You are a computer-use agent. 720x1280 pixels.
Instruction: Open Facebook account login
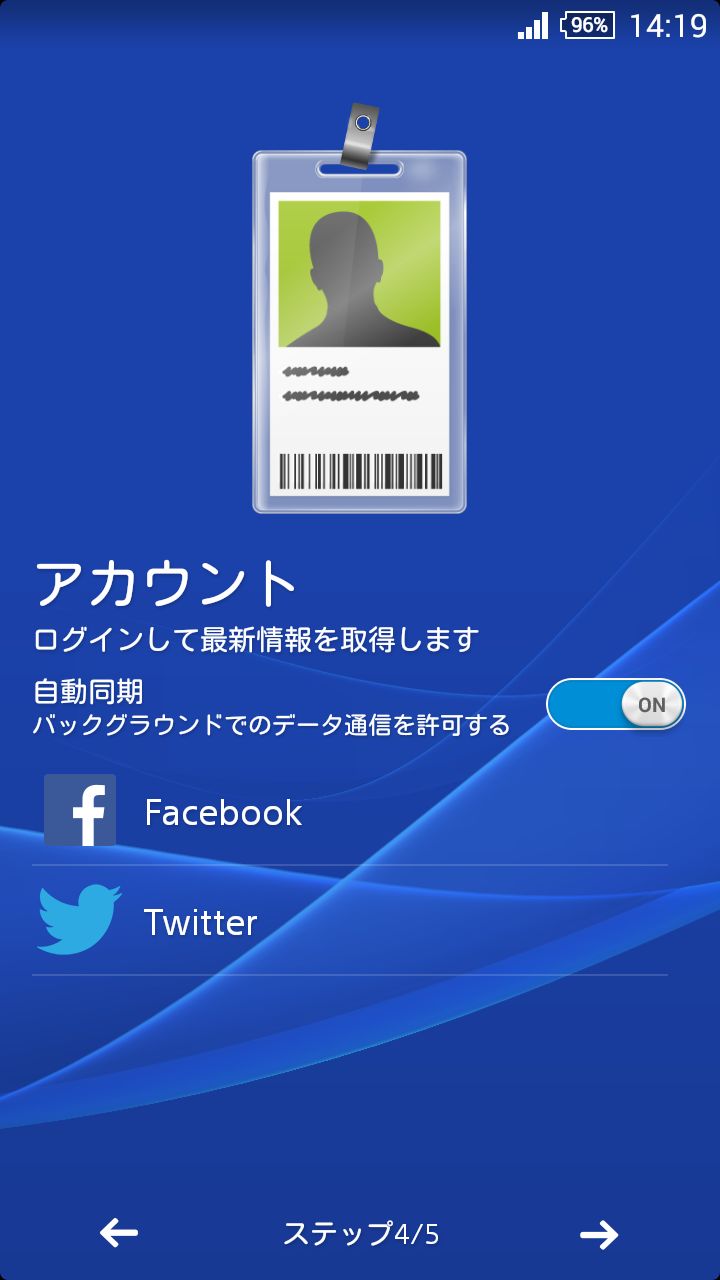click(350, 811)
